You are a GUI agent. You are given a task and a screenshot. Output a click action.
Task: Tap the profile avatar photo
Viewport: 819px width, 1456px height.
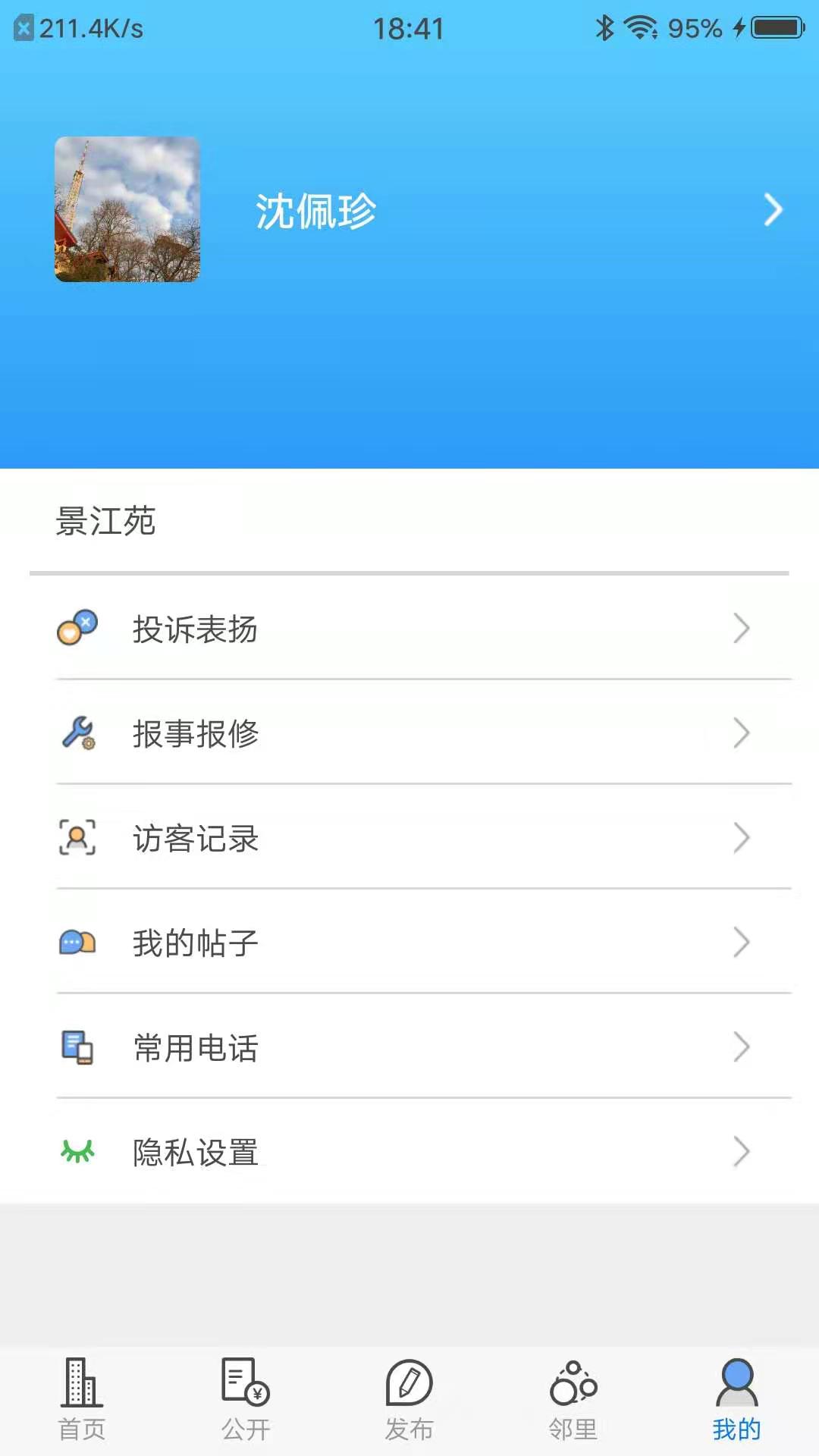tap(127, 209)
